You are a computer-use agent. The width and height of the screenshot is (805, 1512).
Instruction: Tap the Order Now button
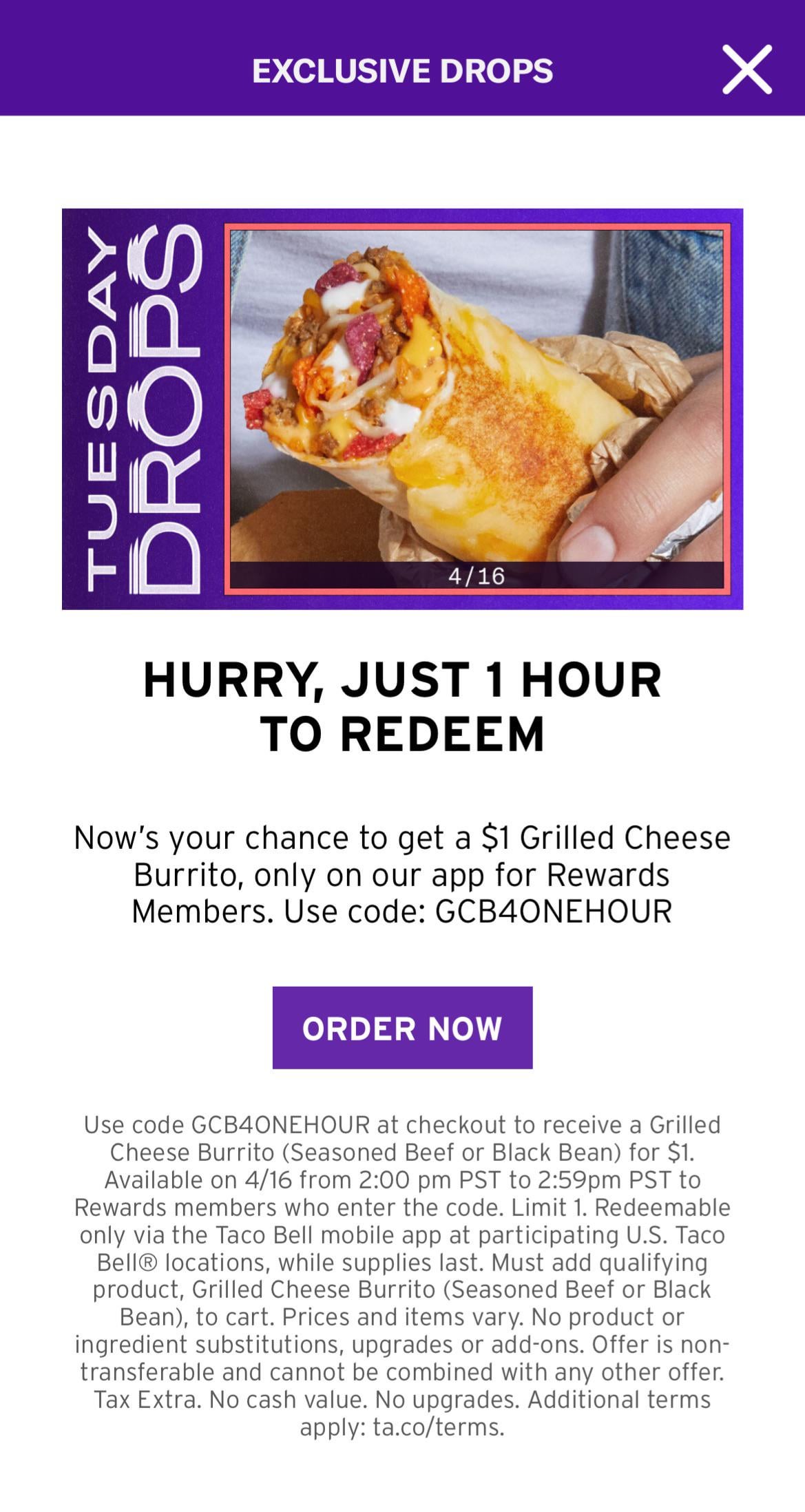[402, 1027]
